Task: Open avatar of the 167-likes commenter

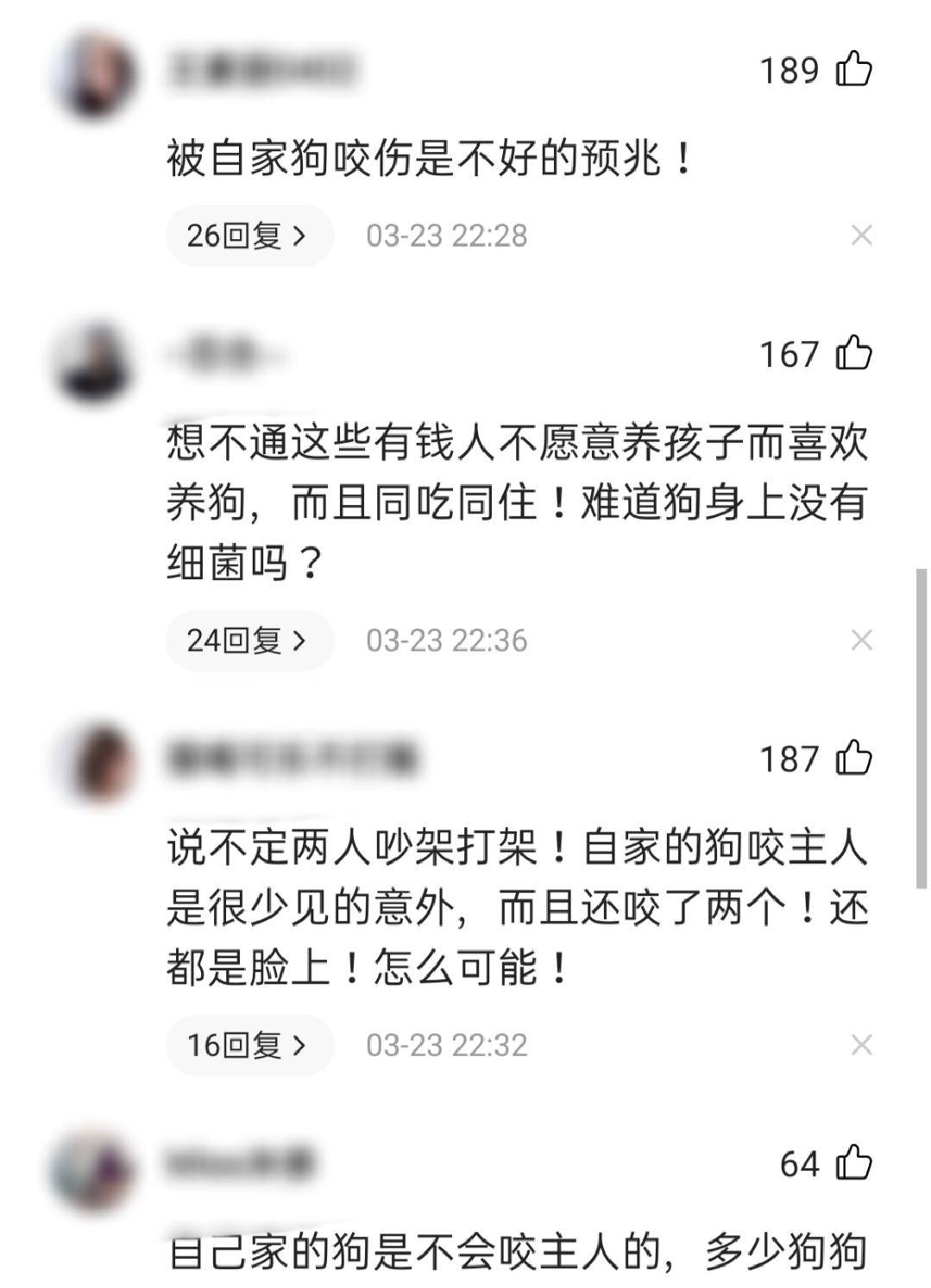Action: pos(93,361)
